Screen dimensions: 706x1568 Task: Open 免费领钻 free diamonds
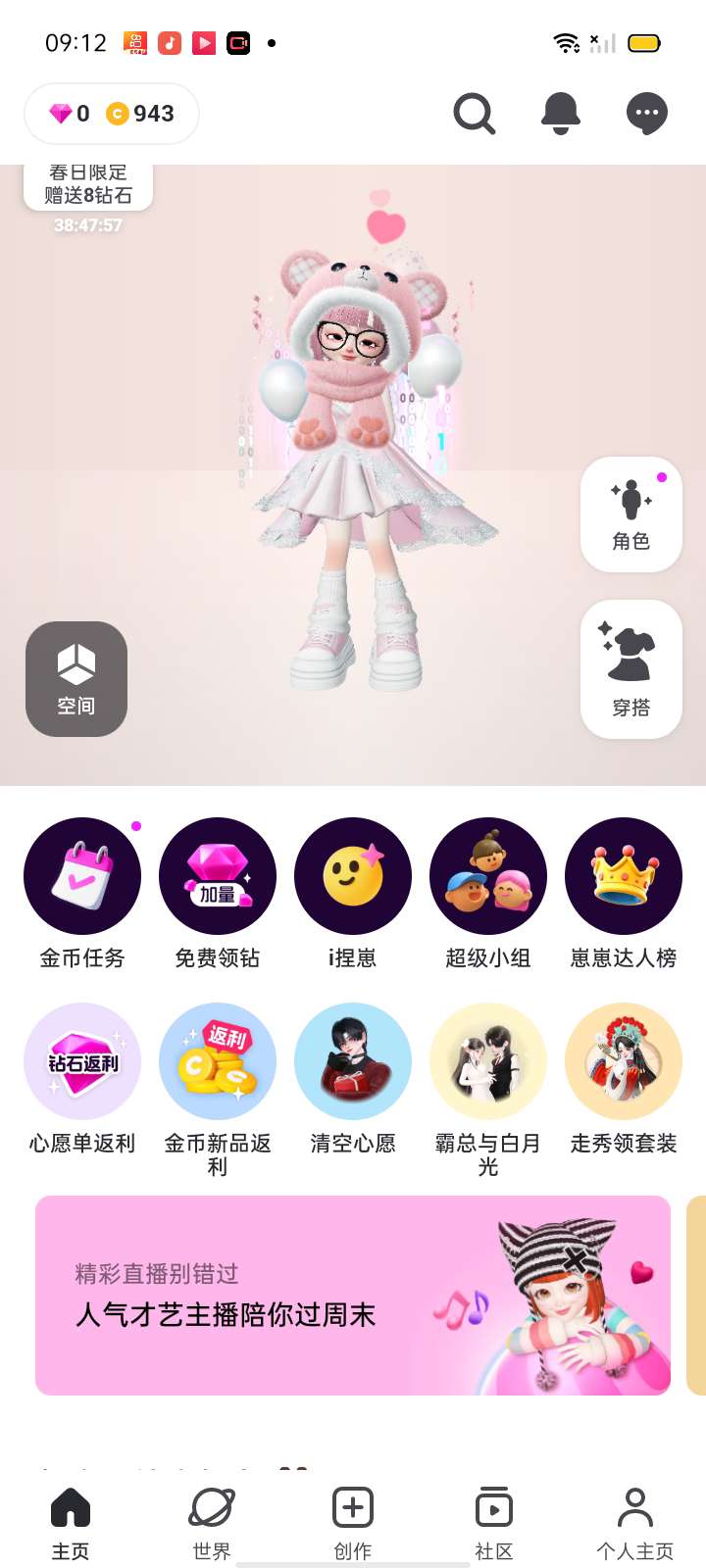(x=218, y=894)
